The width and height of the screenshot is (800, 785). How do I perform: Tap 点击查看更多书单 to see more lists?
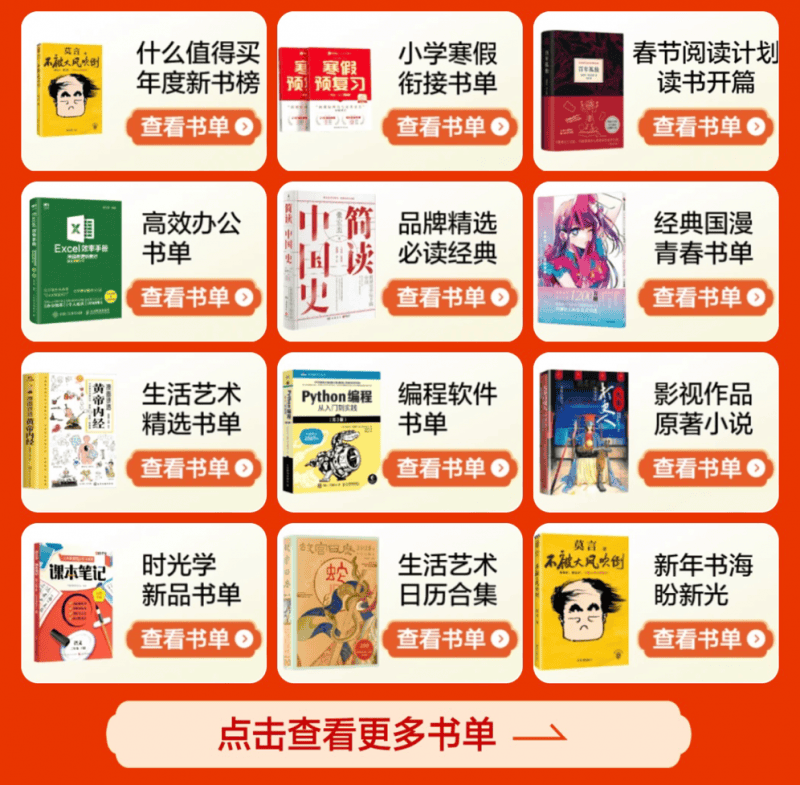[399, 734]
